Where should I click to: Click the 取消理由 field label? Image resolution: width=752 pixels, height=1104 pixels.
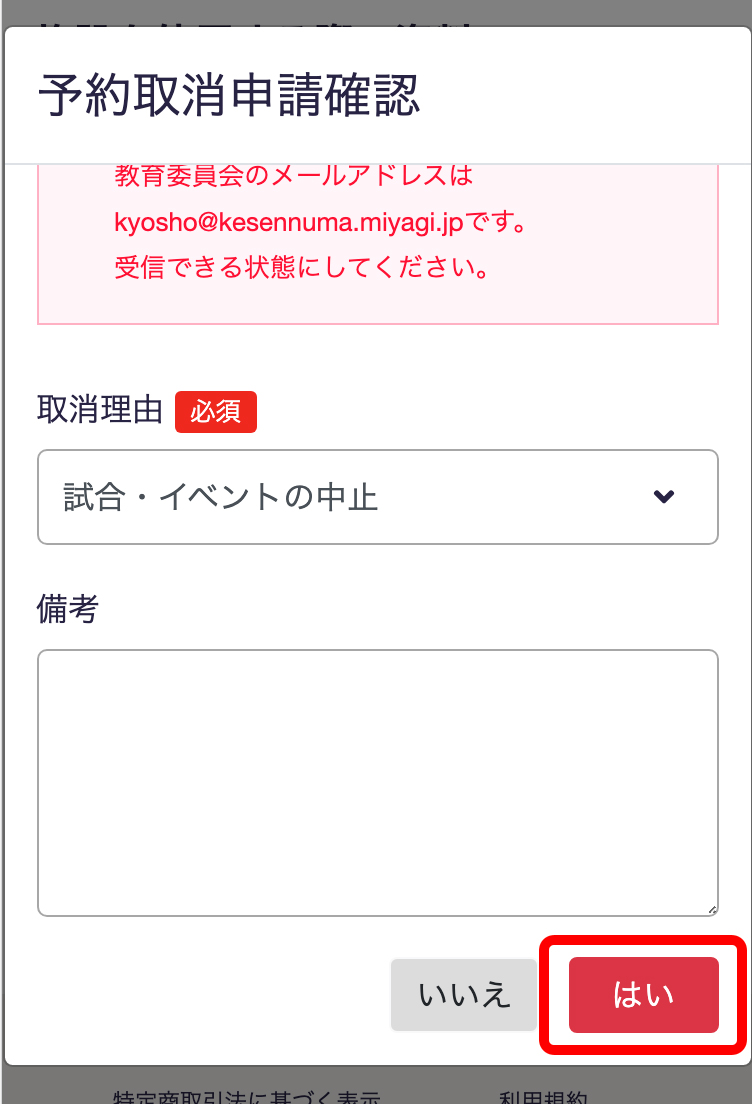(98, 410)
